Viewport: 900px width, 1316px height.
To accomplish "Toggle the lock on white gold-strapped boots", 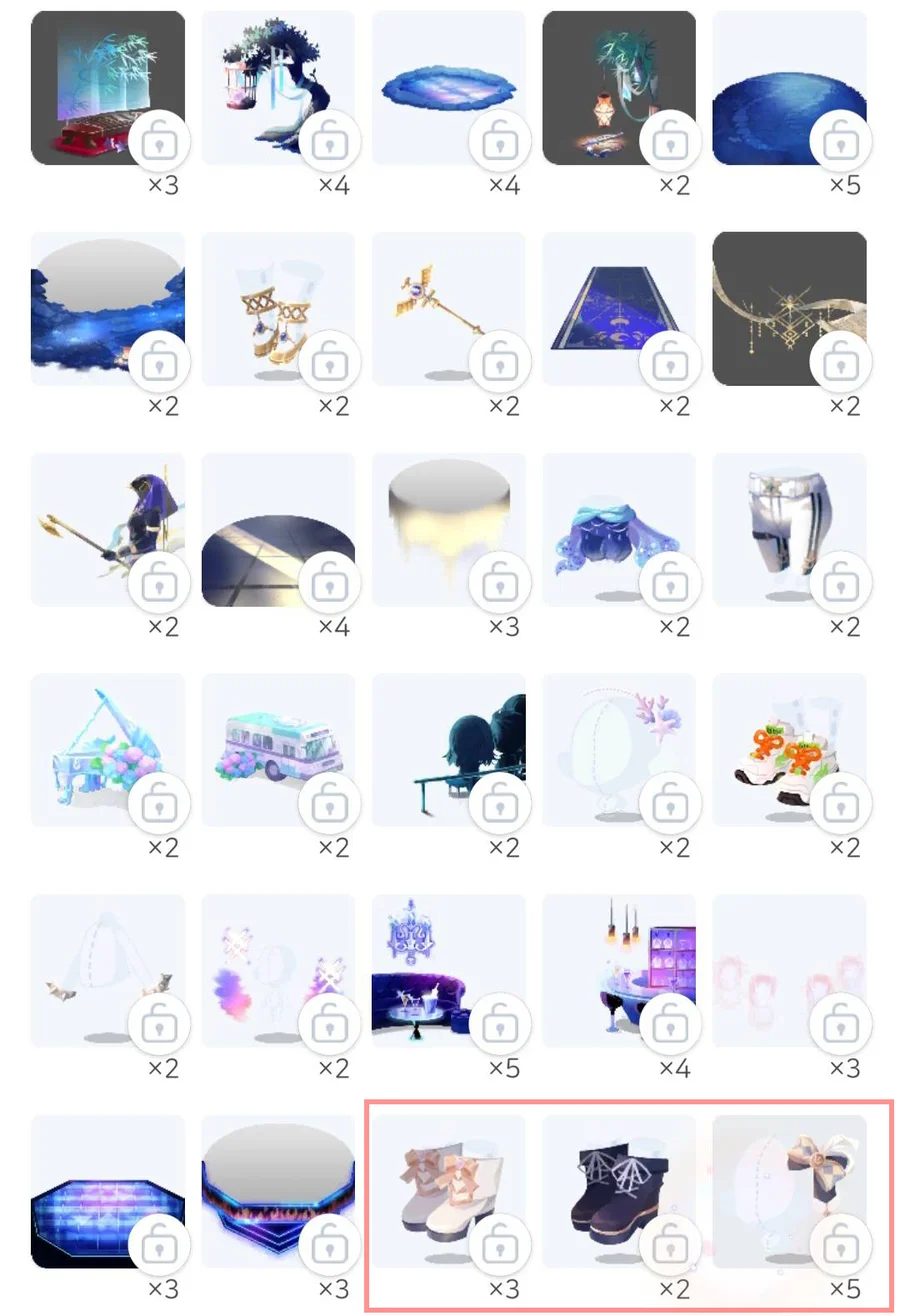I will [x=330, y=363].
